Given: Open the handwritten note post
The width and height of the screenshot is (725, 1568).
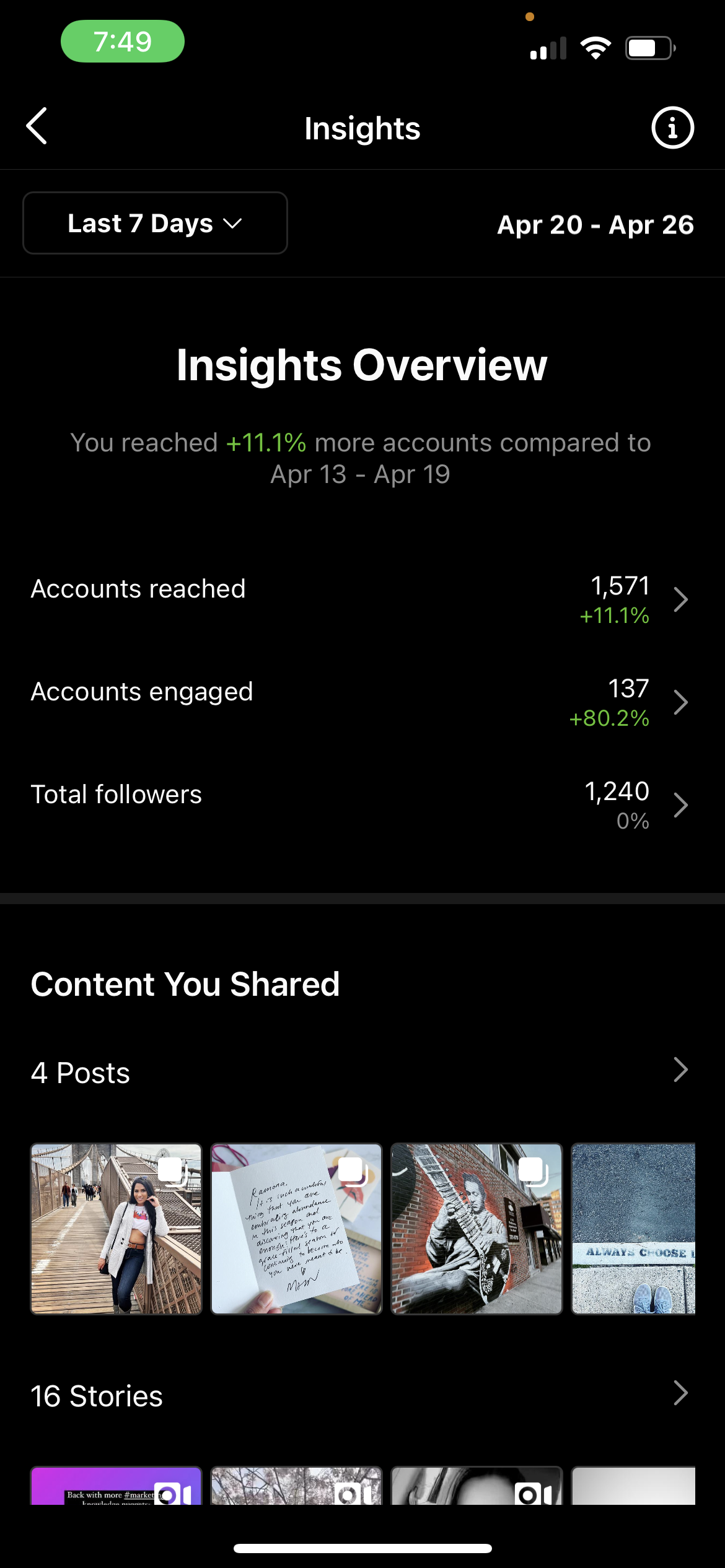Looking at the screenshot, I should 297,1229.
